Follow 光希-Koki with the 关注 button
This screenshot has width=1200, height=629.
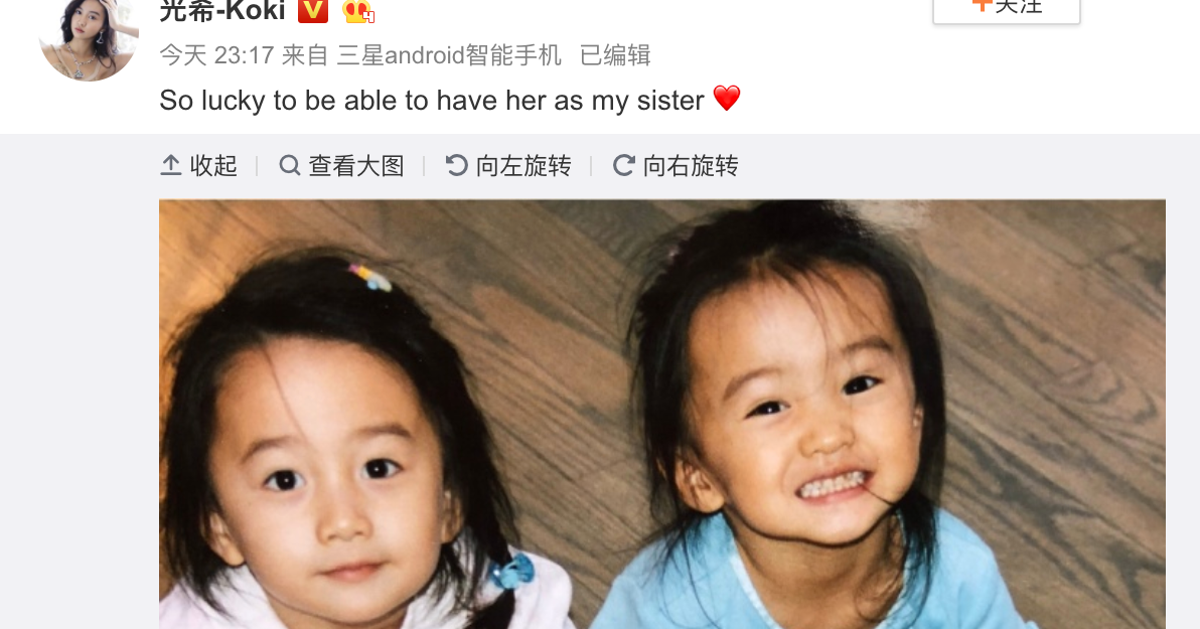pos(1005,8)
